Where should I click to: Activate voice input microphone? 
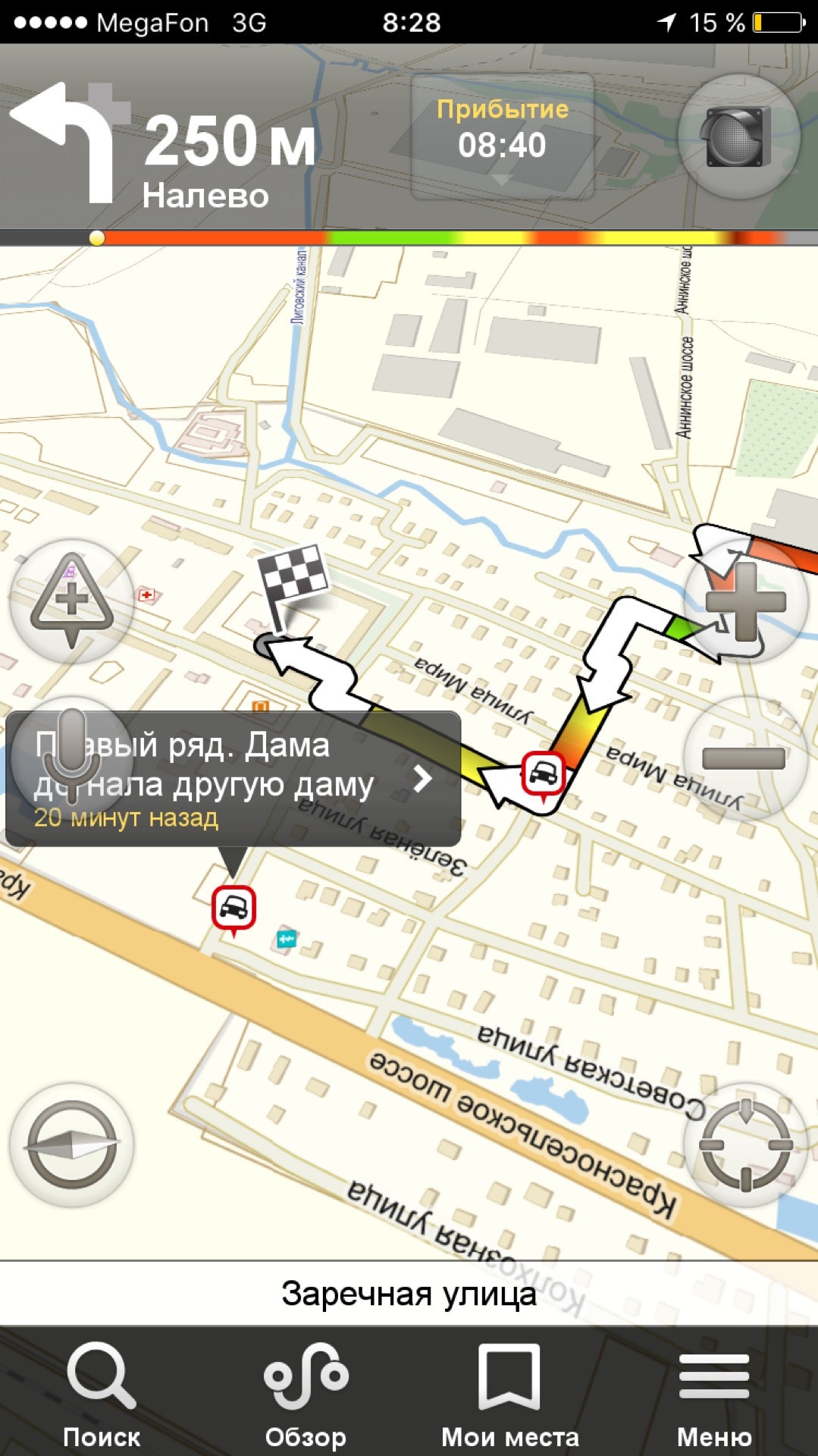pos(71,756)
